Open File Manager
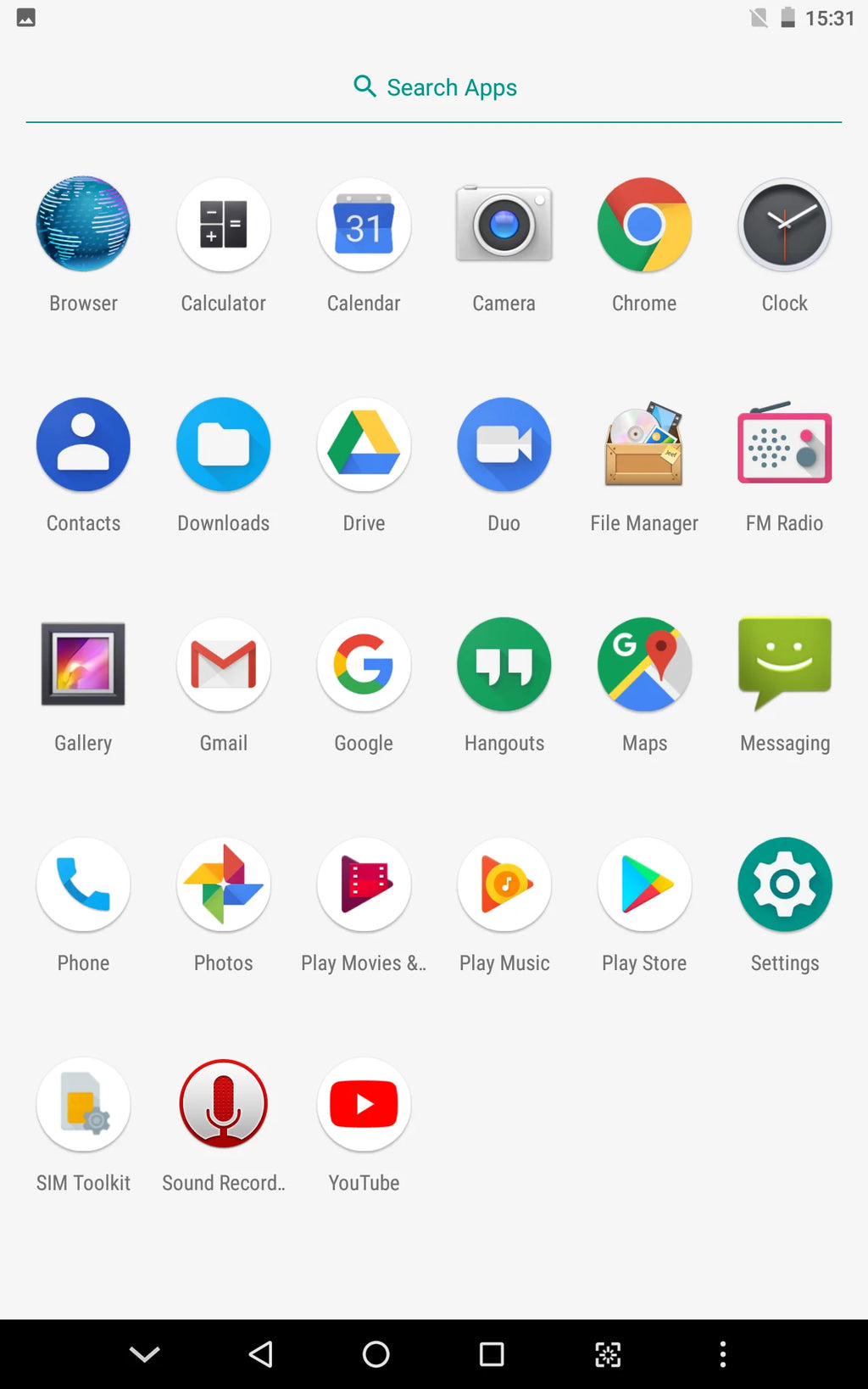Image resolution: width=868 pixels, height=1389 pixels. point(644,444)
